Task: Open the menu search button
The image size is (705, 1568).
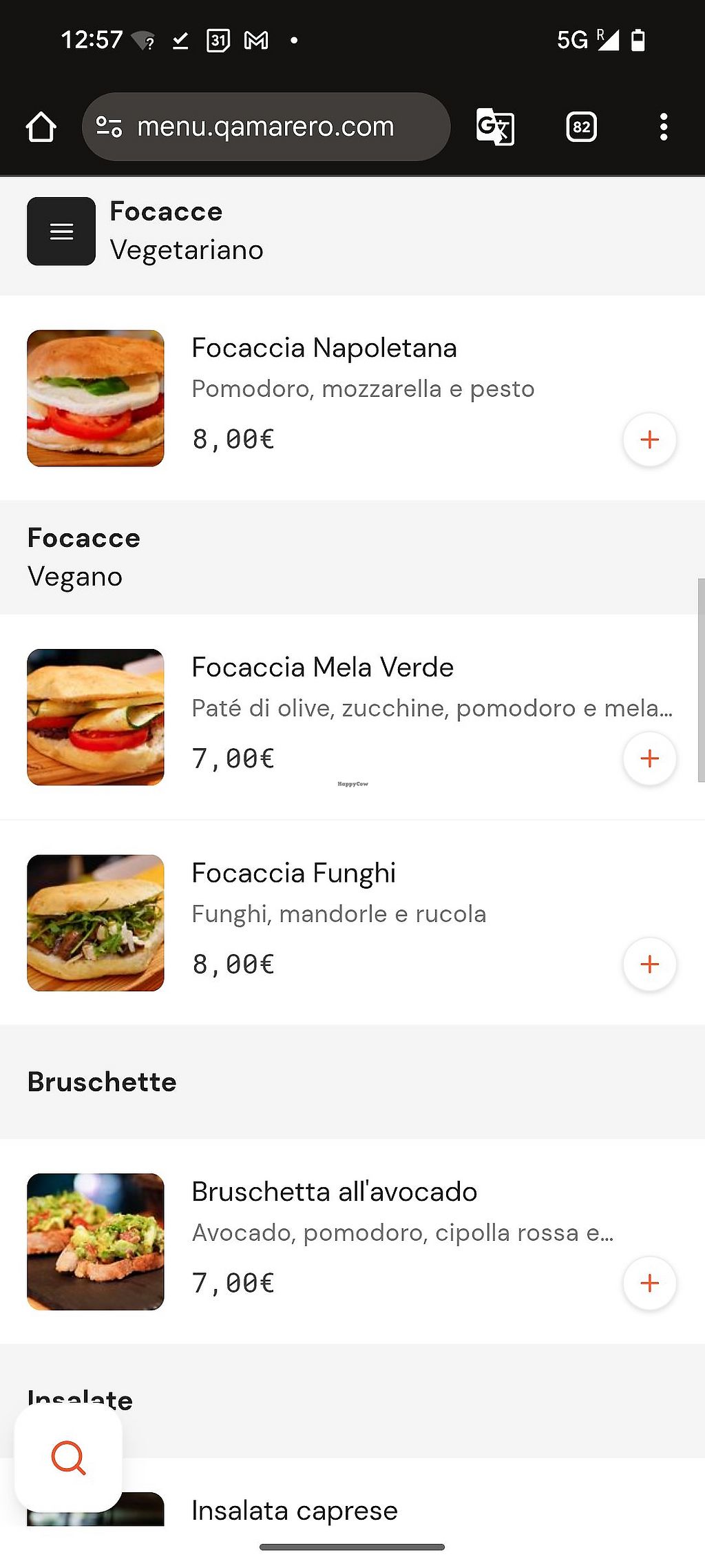Action: pos(69,1458)
